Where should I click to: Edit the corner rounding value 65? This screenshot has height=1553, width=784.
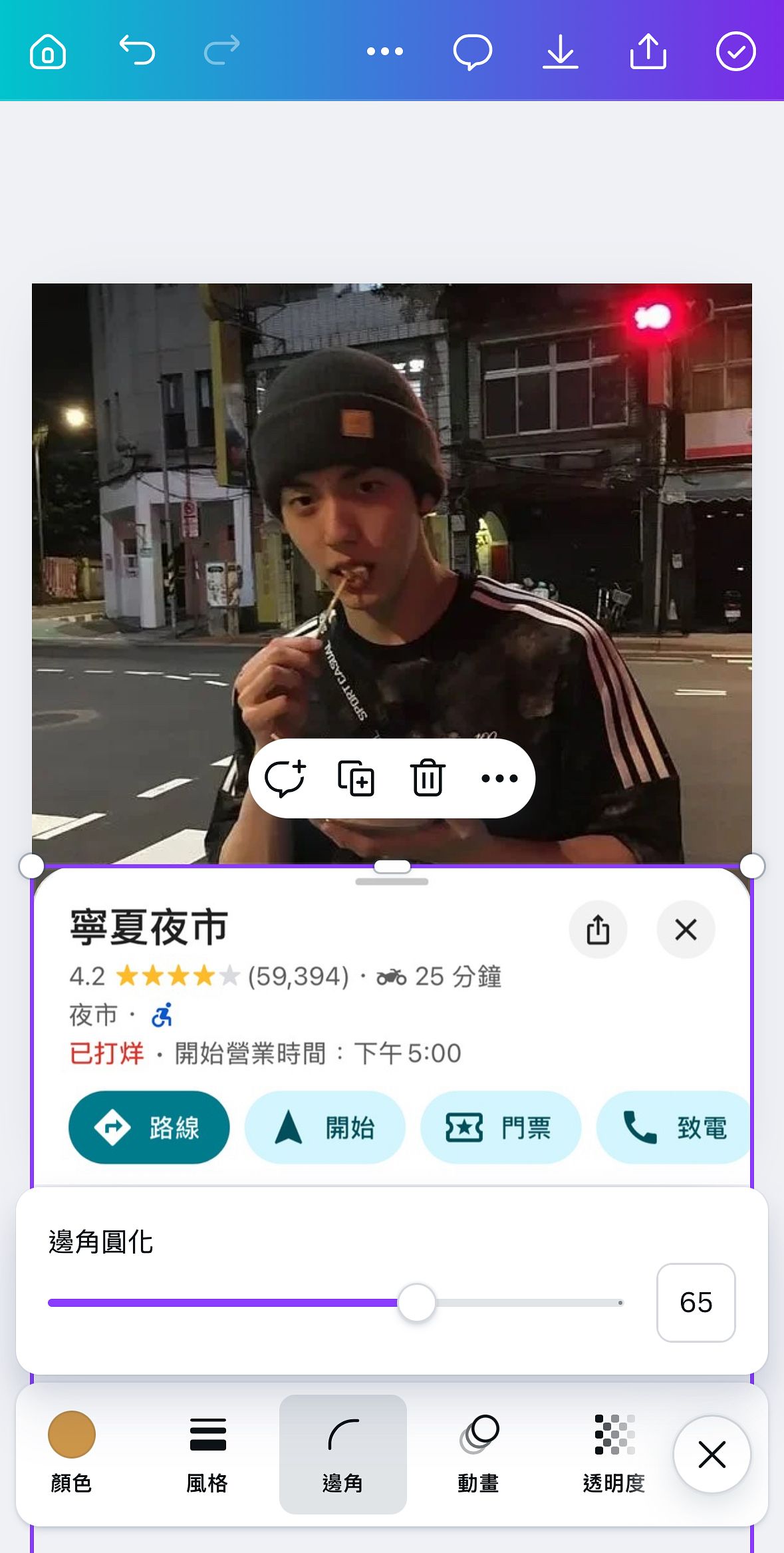[696, 1302]
